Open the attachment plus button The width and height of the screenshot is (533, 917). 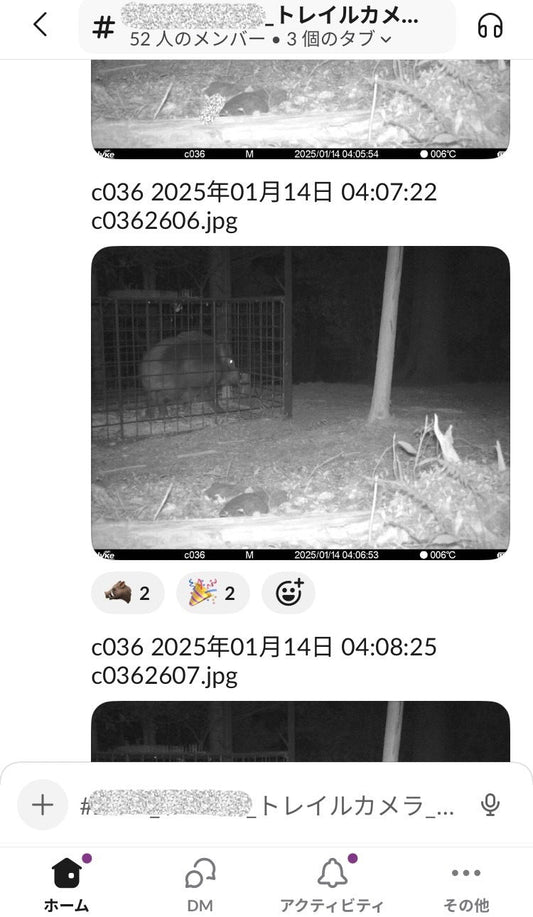[x=42, y=805]
